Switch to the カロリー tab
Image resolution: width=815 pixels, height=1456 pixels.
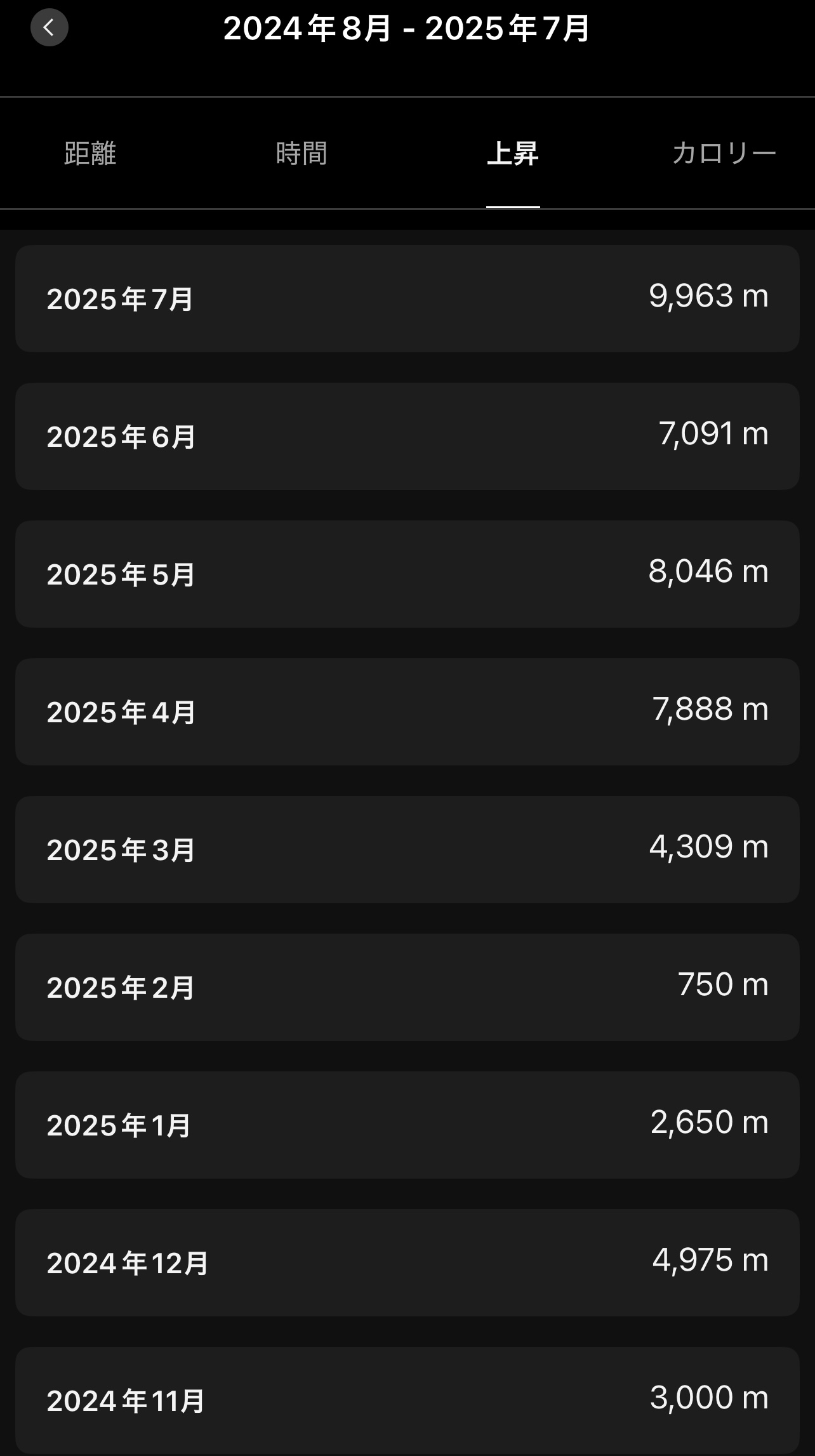[x=724, y=154]
